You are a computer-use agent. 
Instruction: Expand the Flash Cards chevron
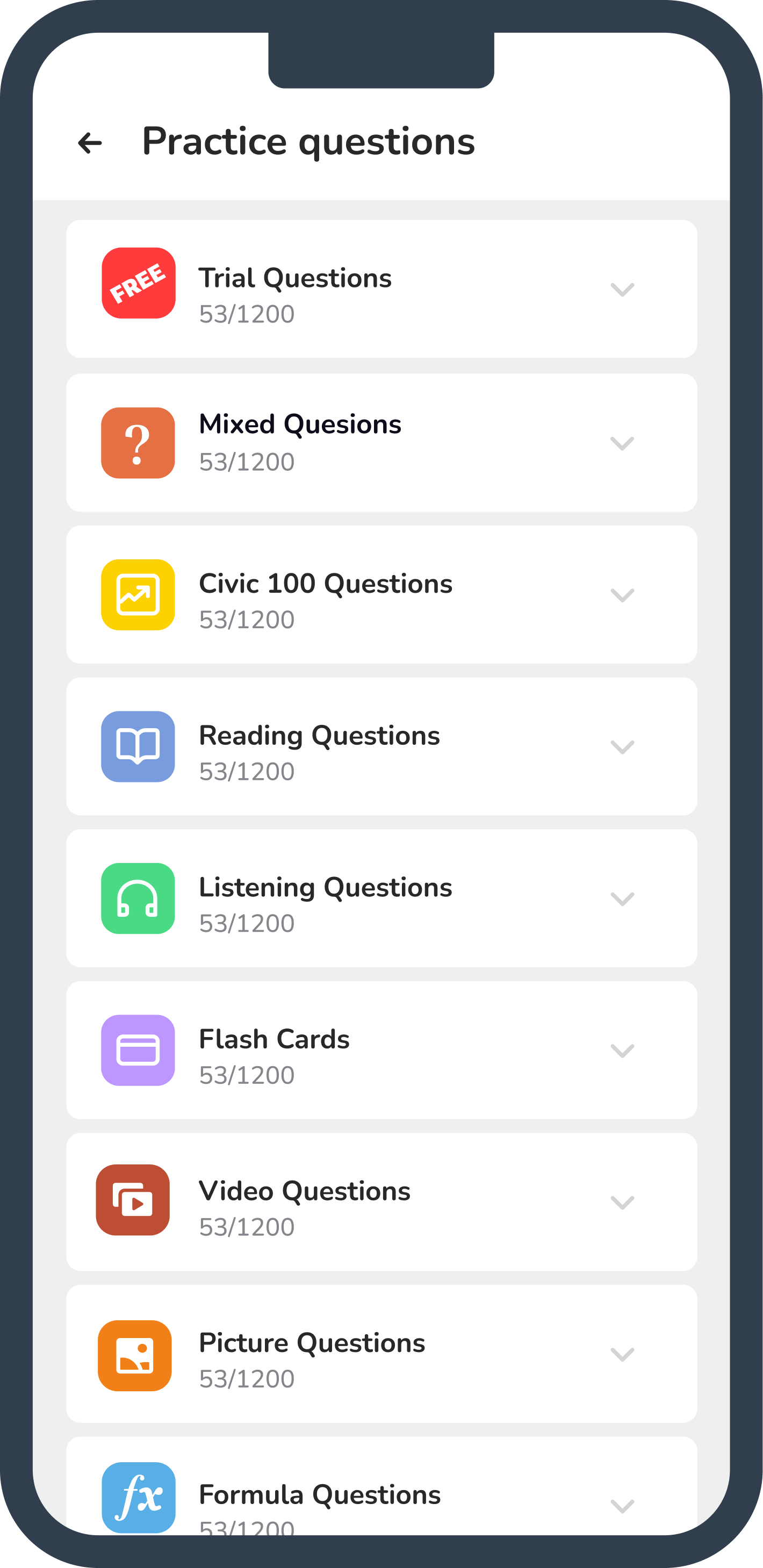point(622,1051)
